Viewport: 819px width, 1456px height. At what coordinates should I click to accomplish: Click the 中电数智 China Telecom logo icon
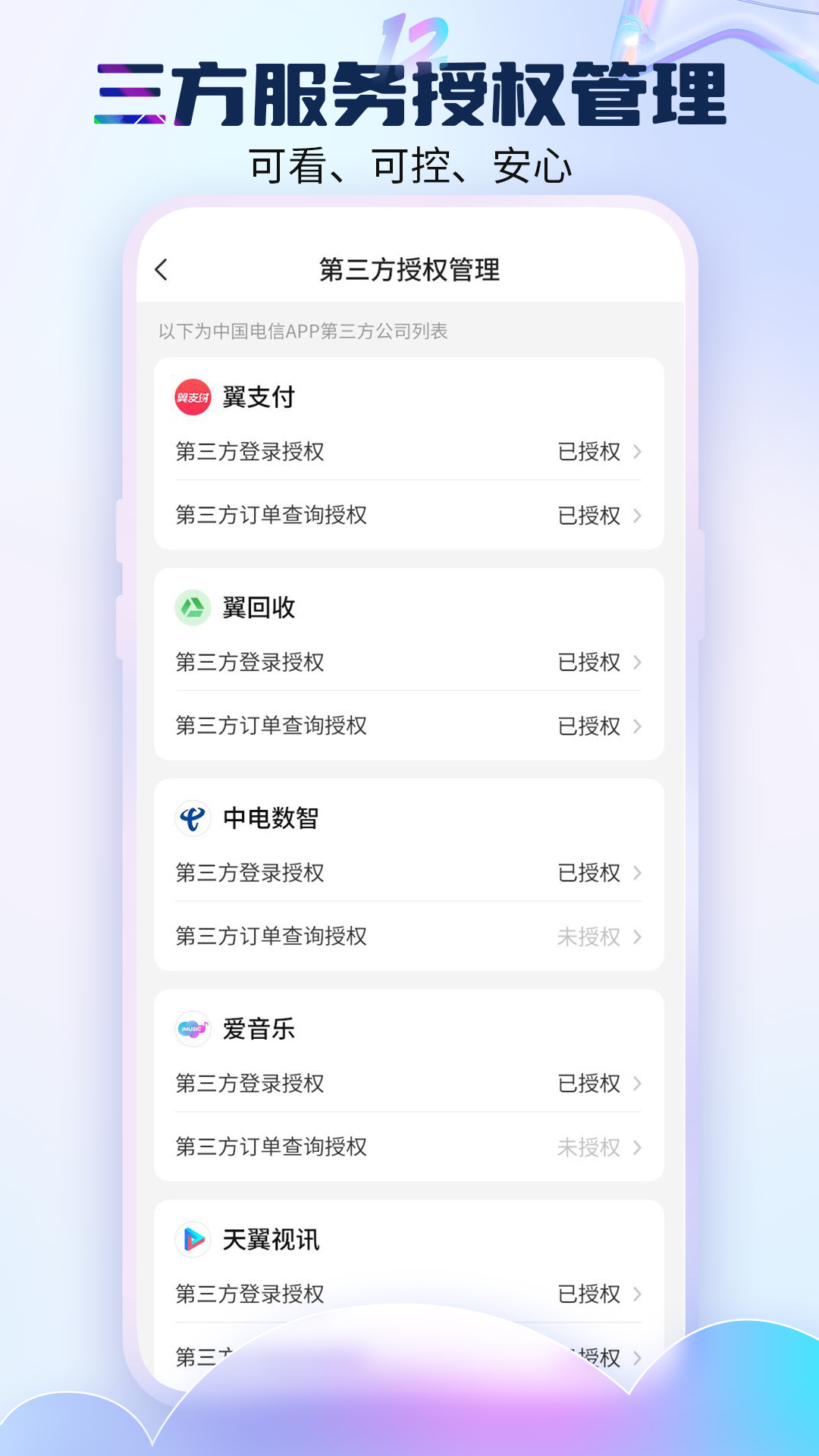point(193,818)
